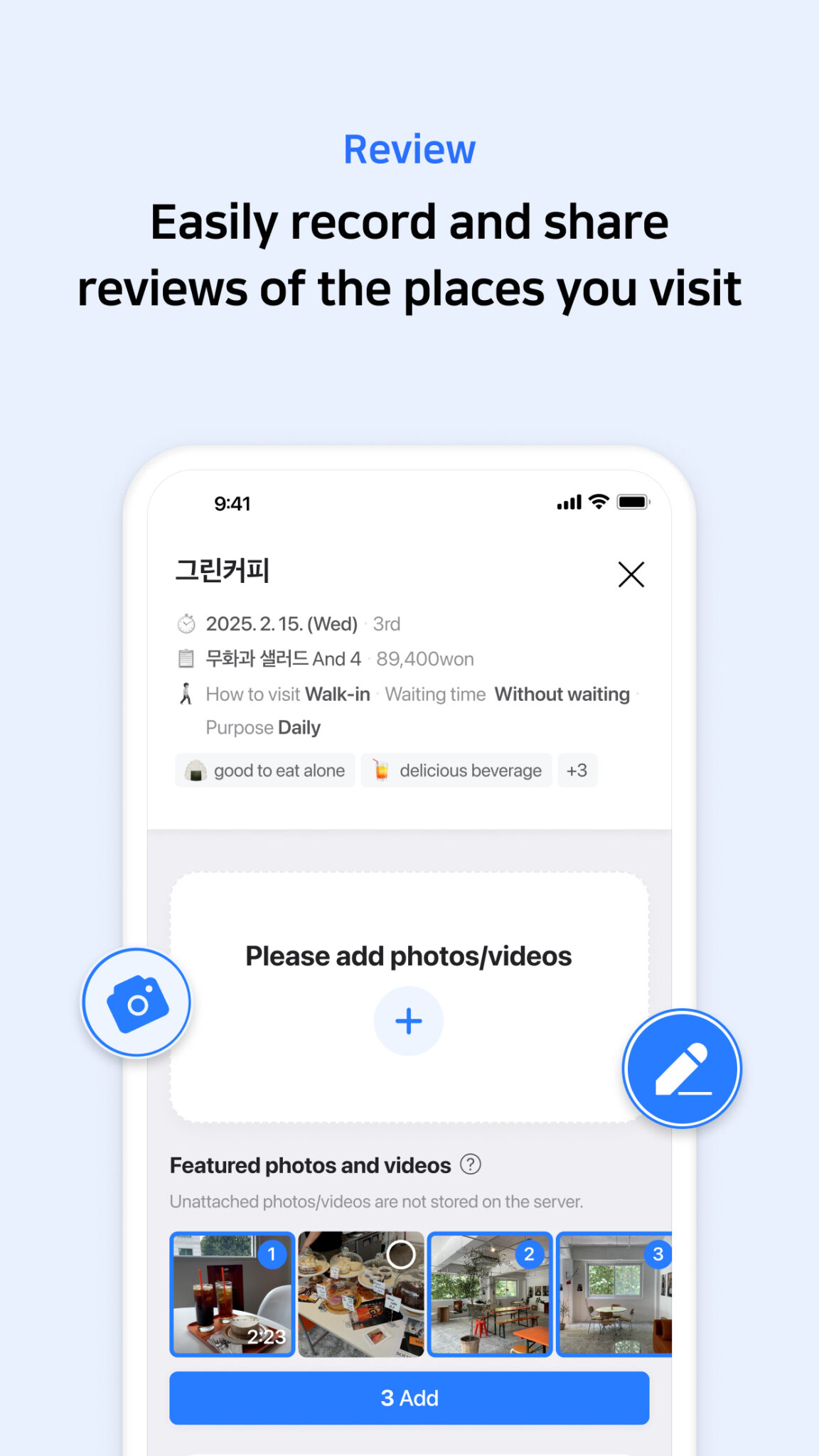Screen dimensions: 819x1456
Task: Tap the rice ball emoji on good to eat alone tag
Action: coord(198,770)
